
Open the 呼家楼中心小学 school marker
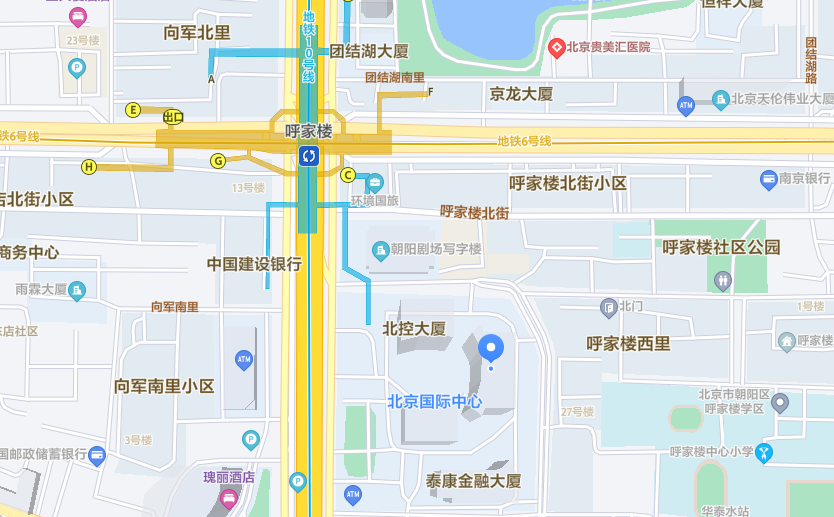[x=764, y=453]
